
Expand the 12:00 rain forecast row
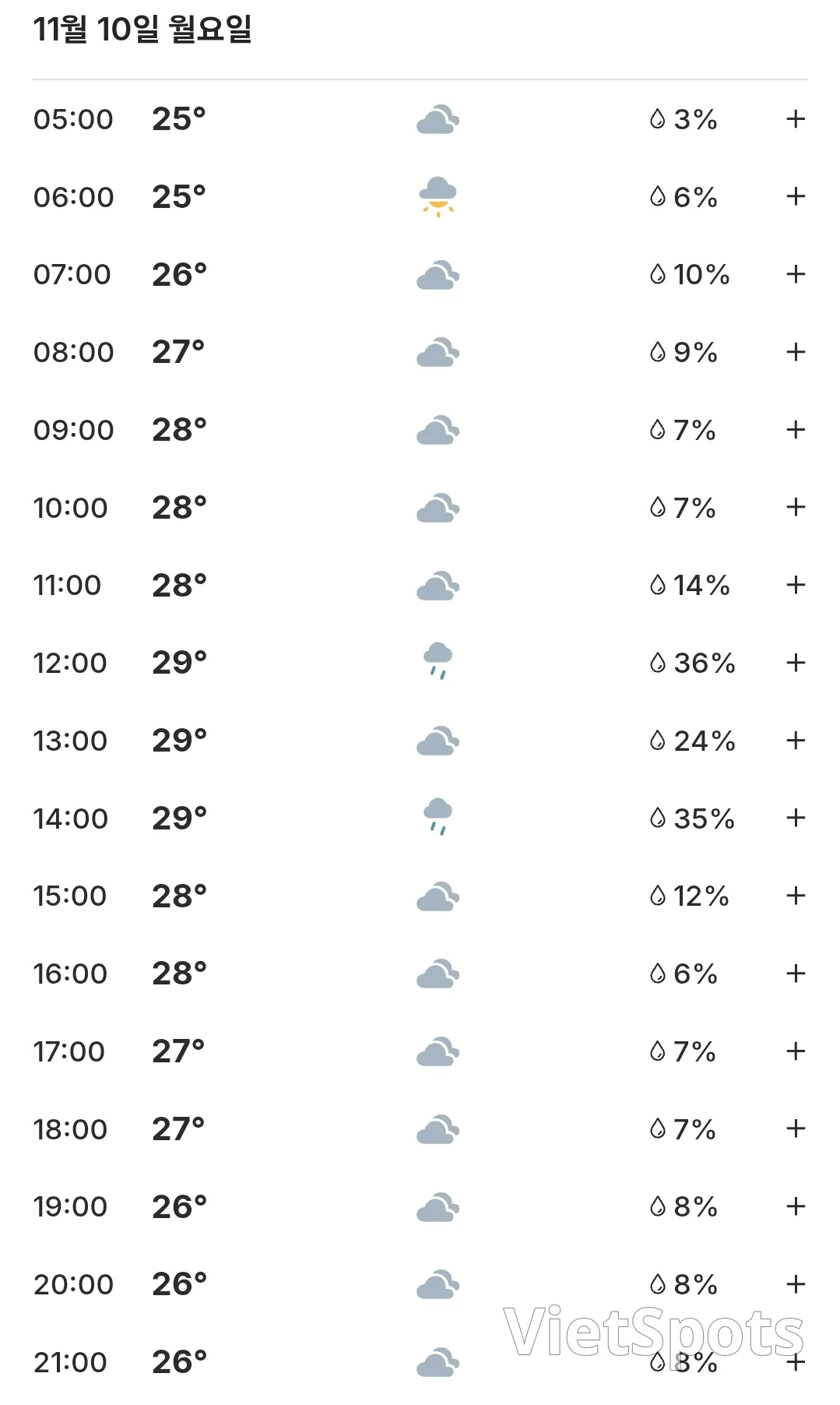coord(795,663)
